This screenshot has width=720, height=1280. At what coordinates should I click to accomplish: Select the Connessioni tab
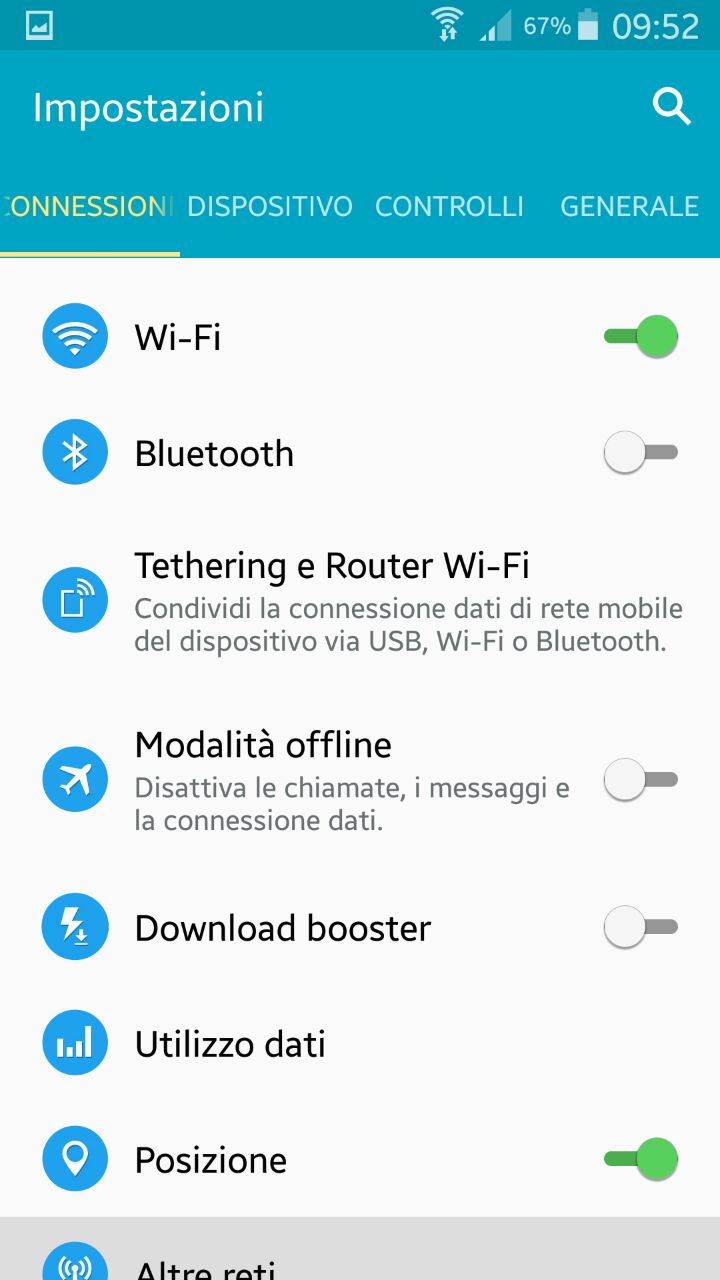click(90, 206)
